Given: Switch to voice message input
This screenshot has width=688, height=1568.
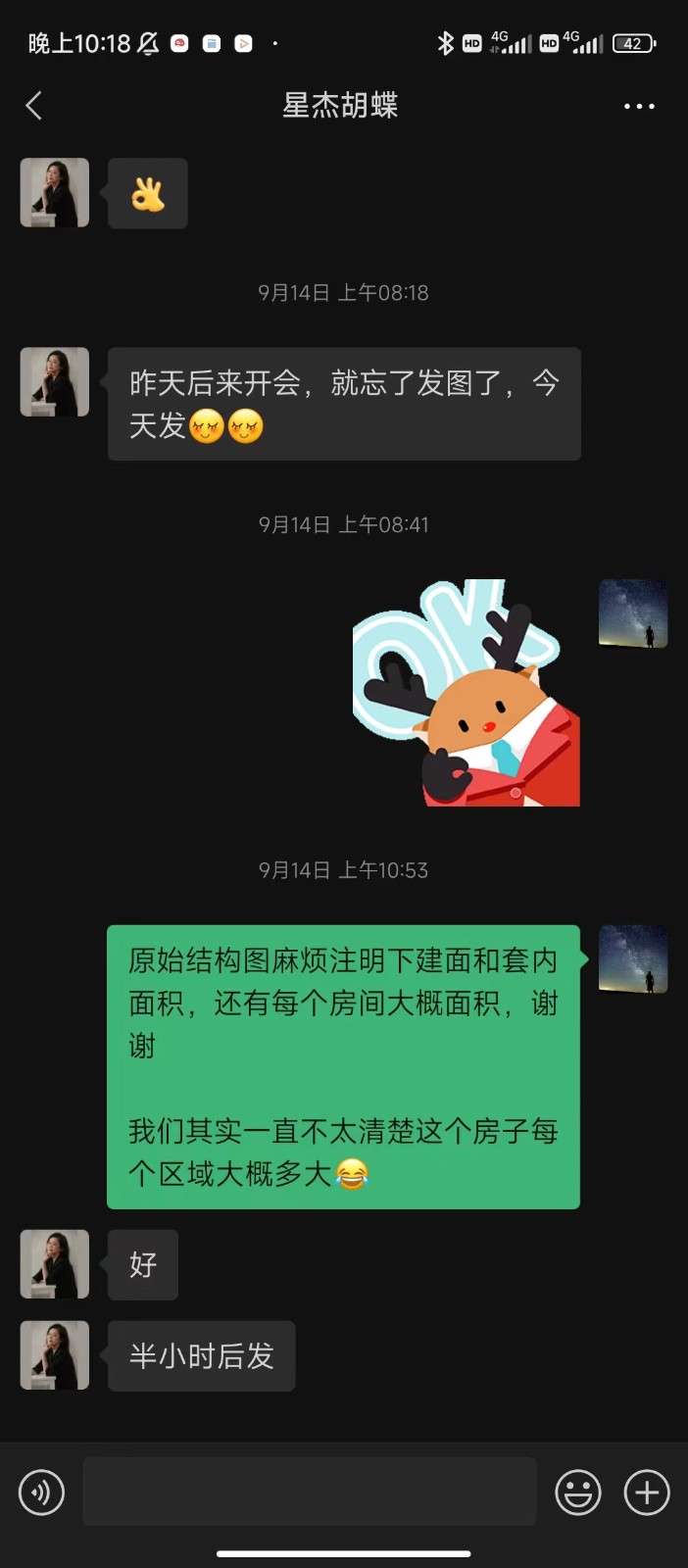Looking at the screenshot, I should click(41, 1493).
